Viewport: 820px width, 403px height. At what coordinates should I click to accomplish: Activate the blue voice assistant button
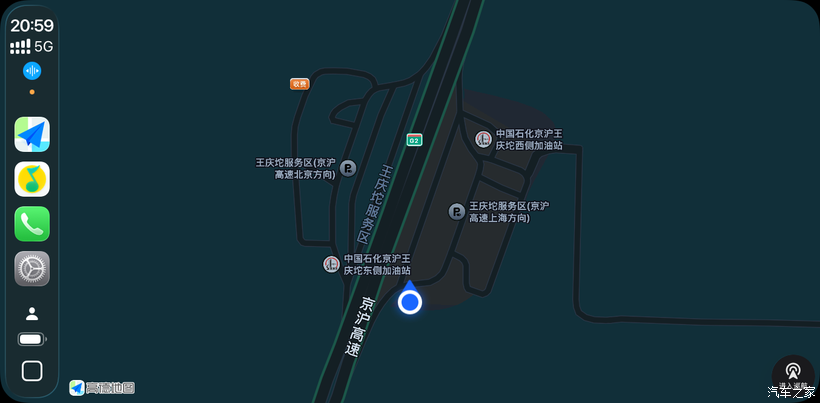click(32, 71)
